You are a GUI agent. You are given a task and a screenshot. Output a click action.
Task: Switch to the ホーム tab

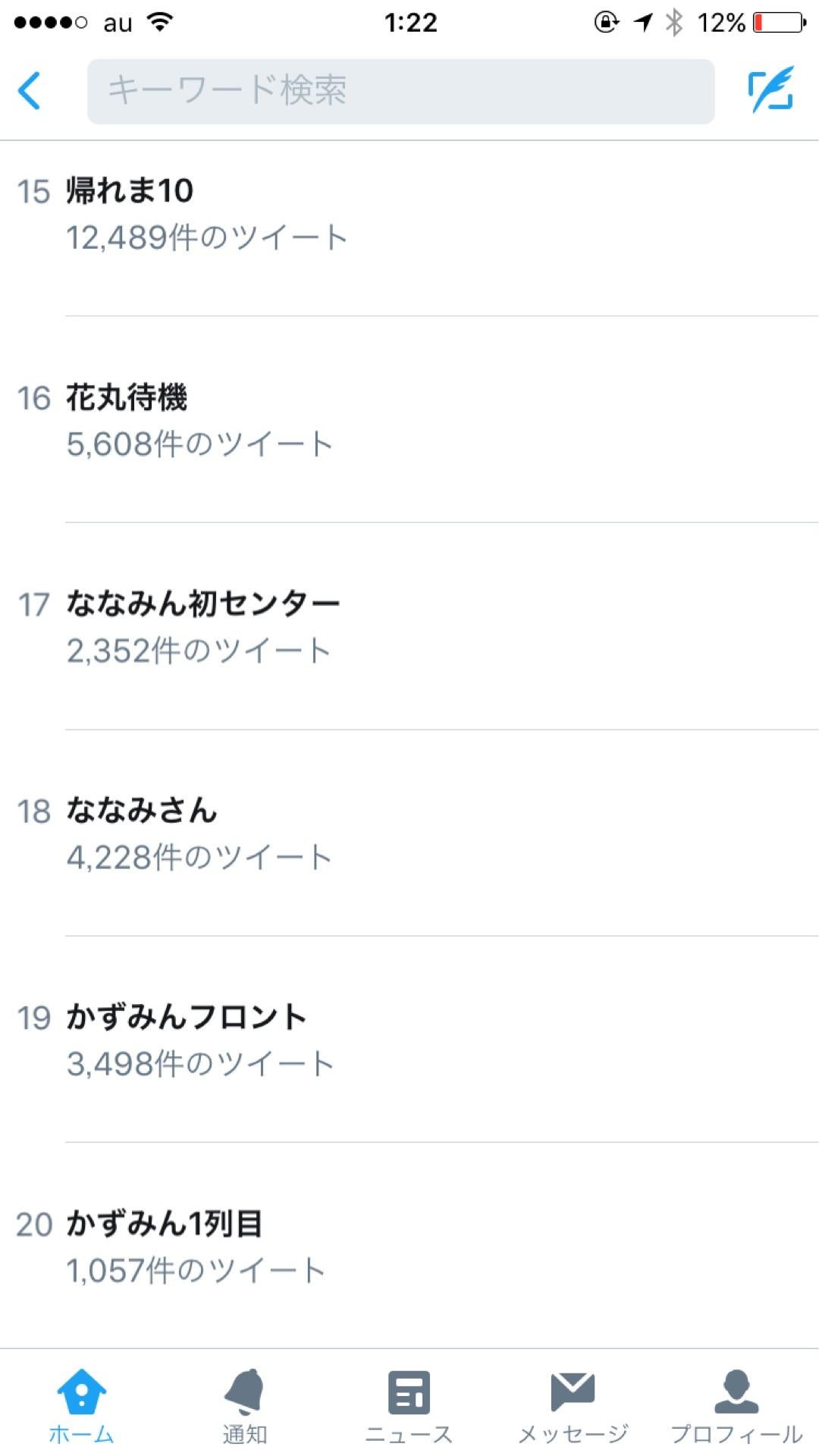click(x=81, y=1404)
